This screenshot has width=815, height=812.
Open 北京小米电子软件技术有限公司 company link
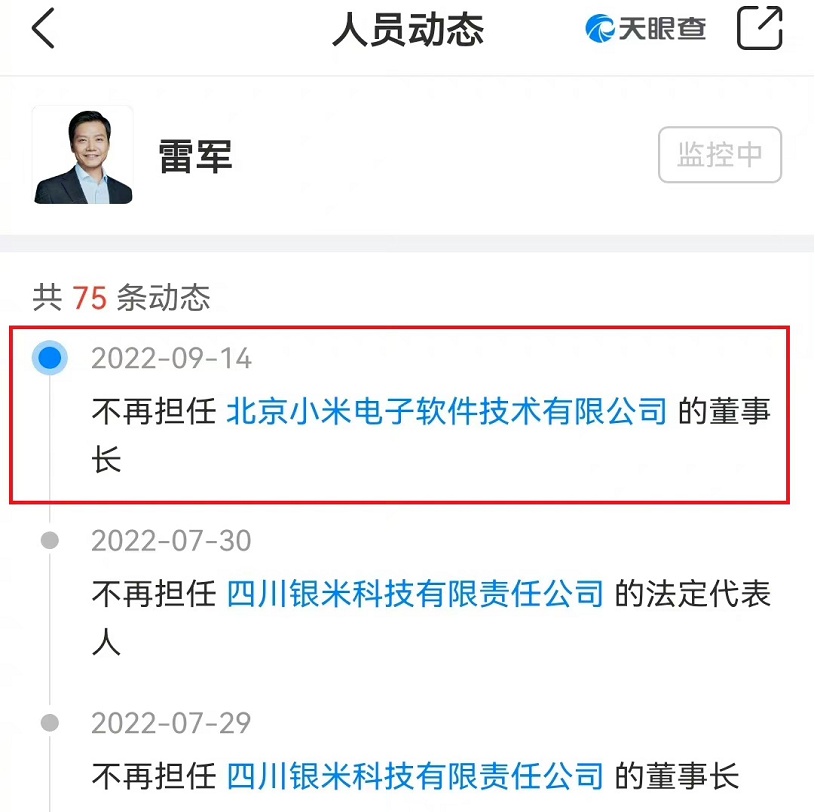click(x=446, y=411)
